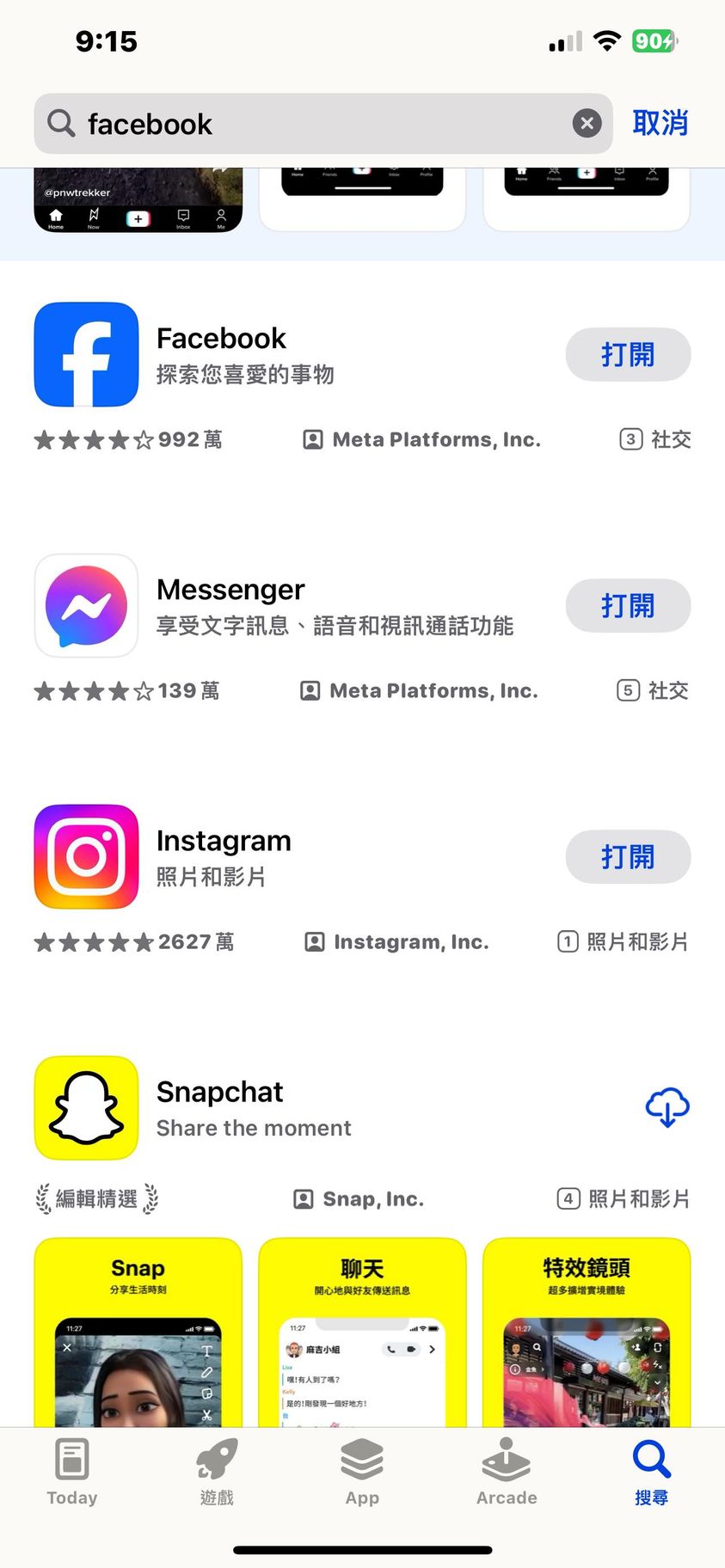
Task: Switch to the Today tab
Action: click(72, 1472)
